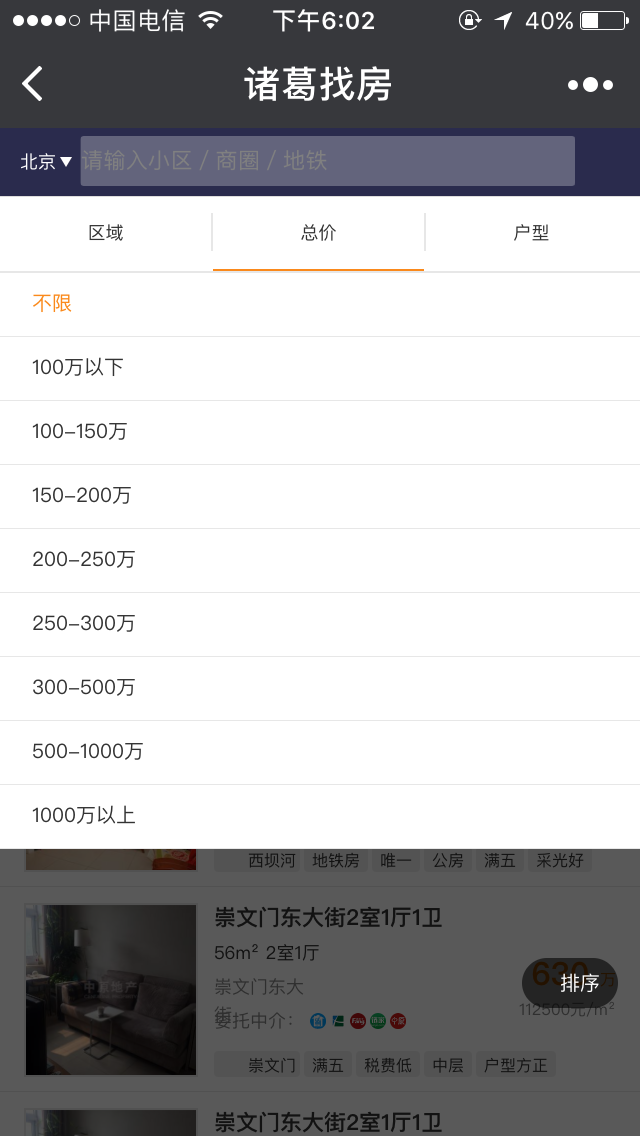Go back using the top-left arrow
This screenshot has height=1136, width=640.
(33, 84)
